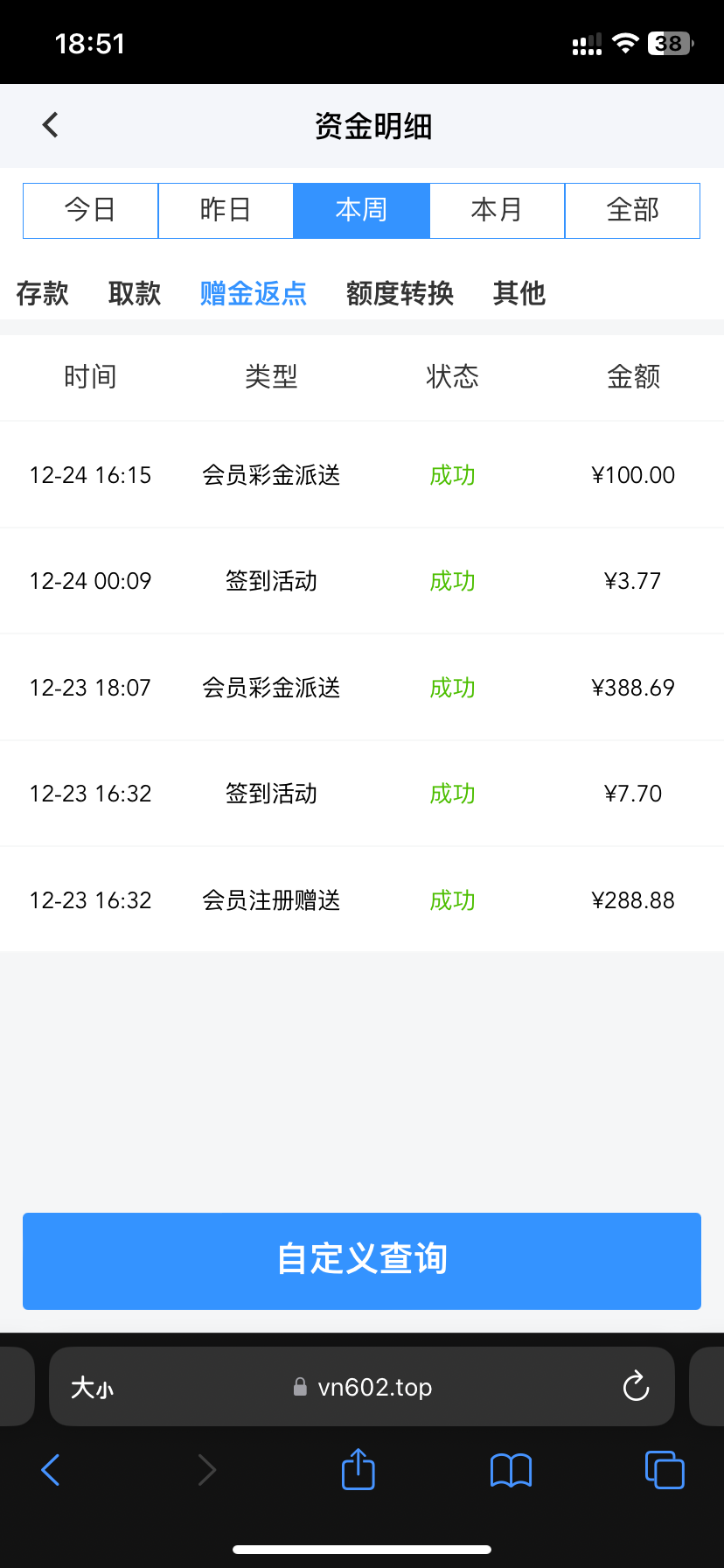View the 额度转换 category tab
The image size is (724, 1568).
tap(400, 293)
